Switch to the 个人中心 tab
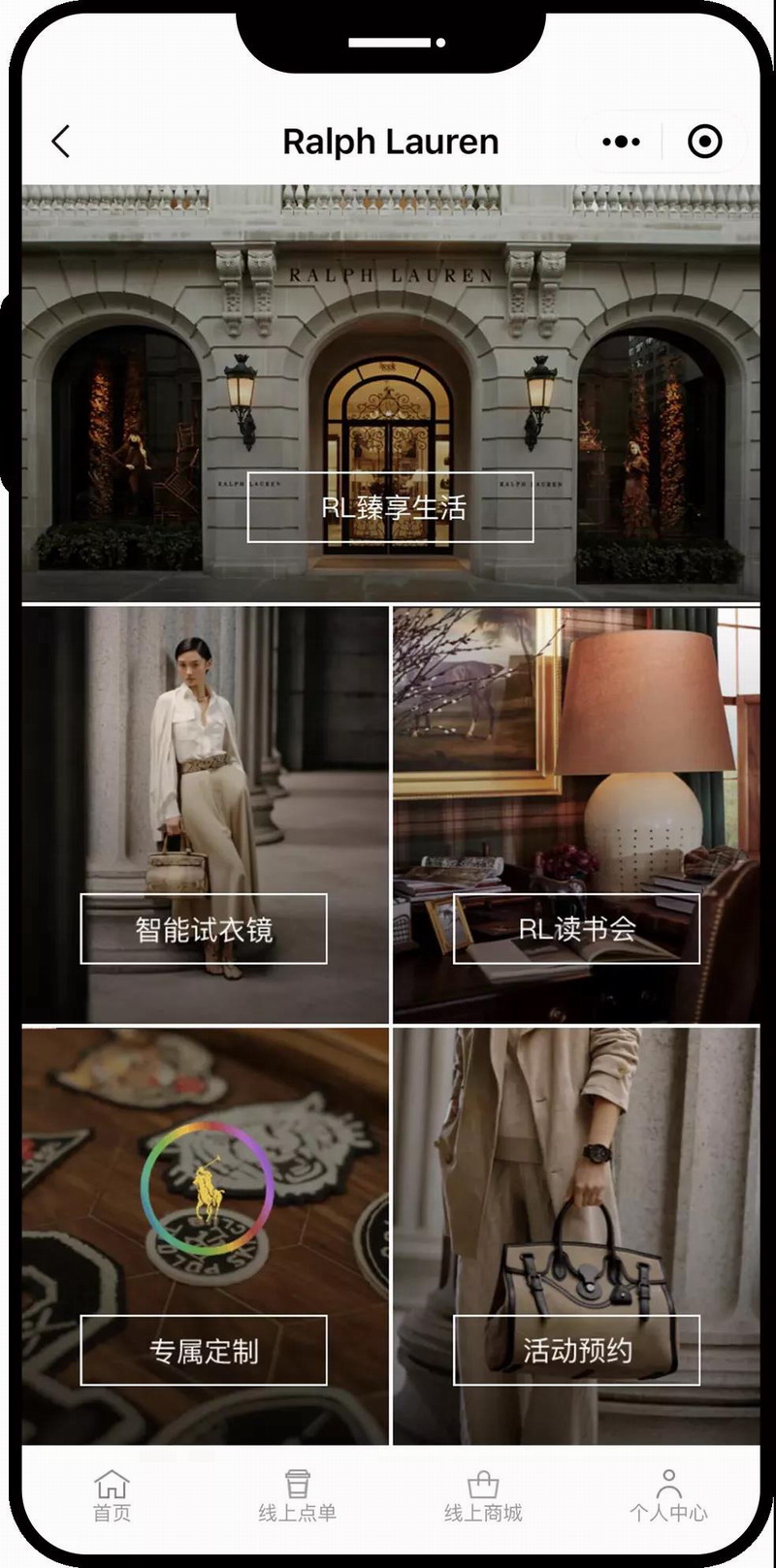776x1568 pixels. point(668,1495)
